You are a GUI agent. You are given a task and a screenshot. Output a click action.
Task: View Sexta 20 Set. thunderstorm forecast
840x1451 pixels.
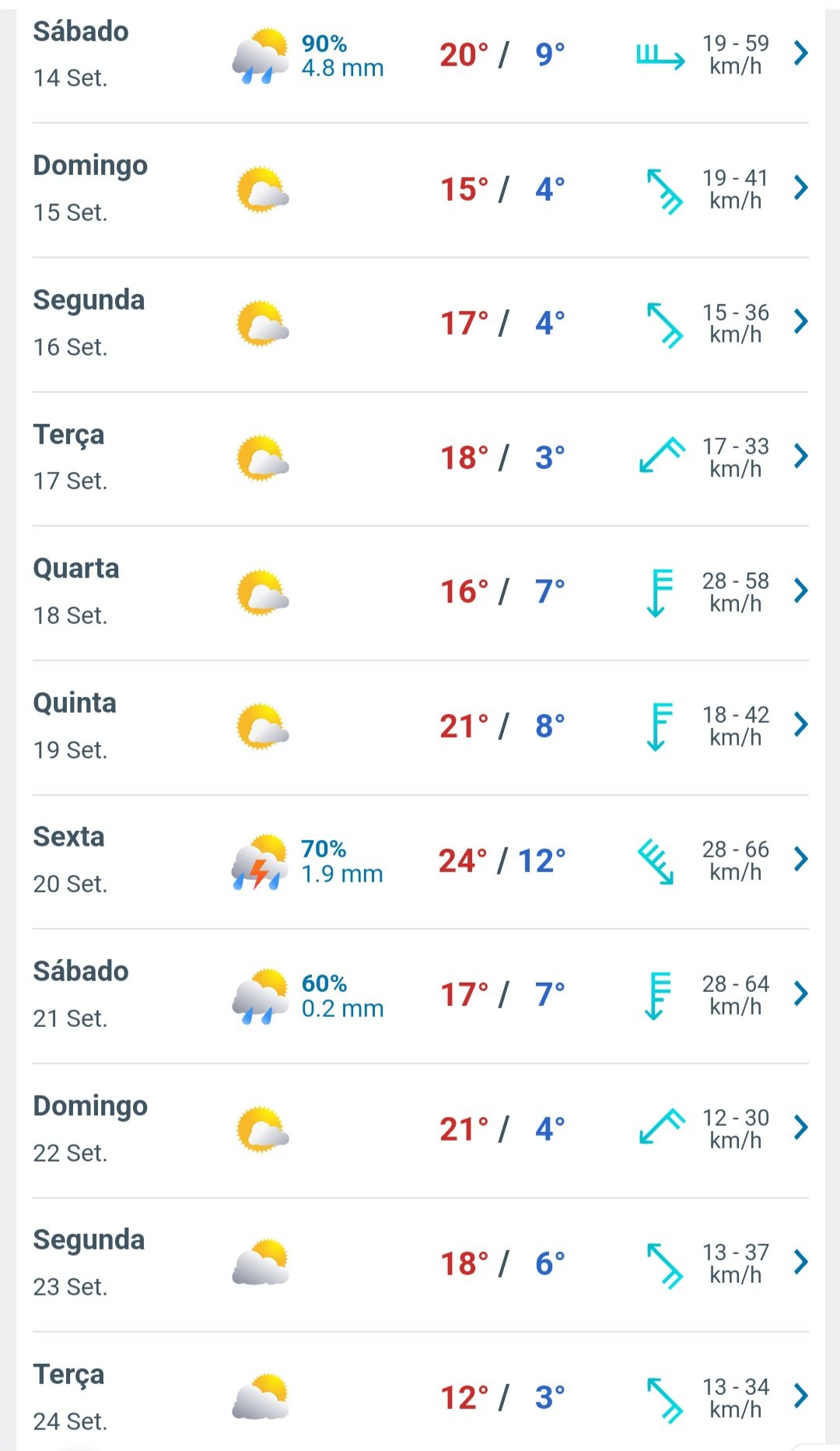(420, 861)
